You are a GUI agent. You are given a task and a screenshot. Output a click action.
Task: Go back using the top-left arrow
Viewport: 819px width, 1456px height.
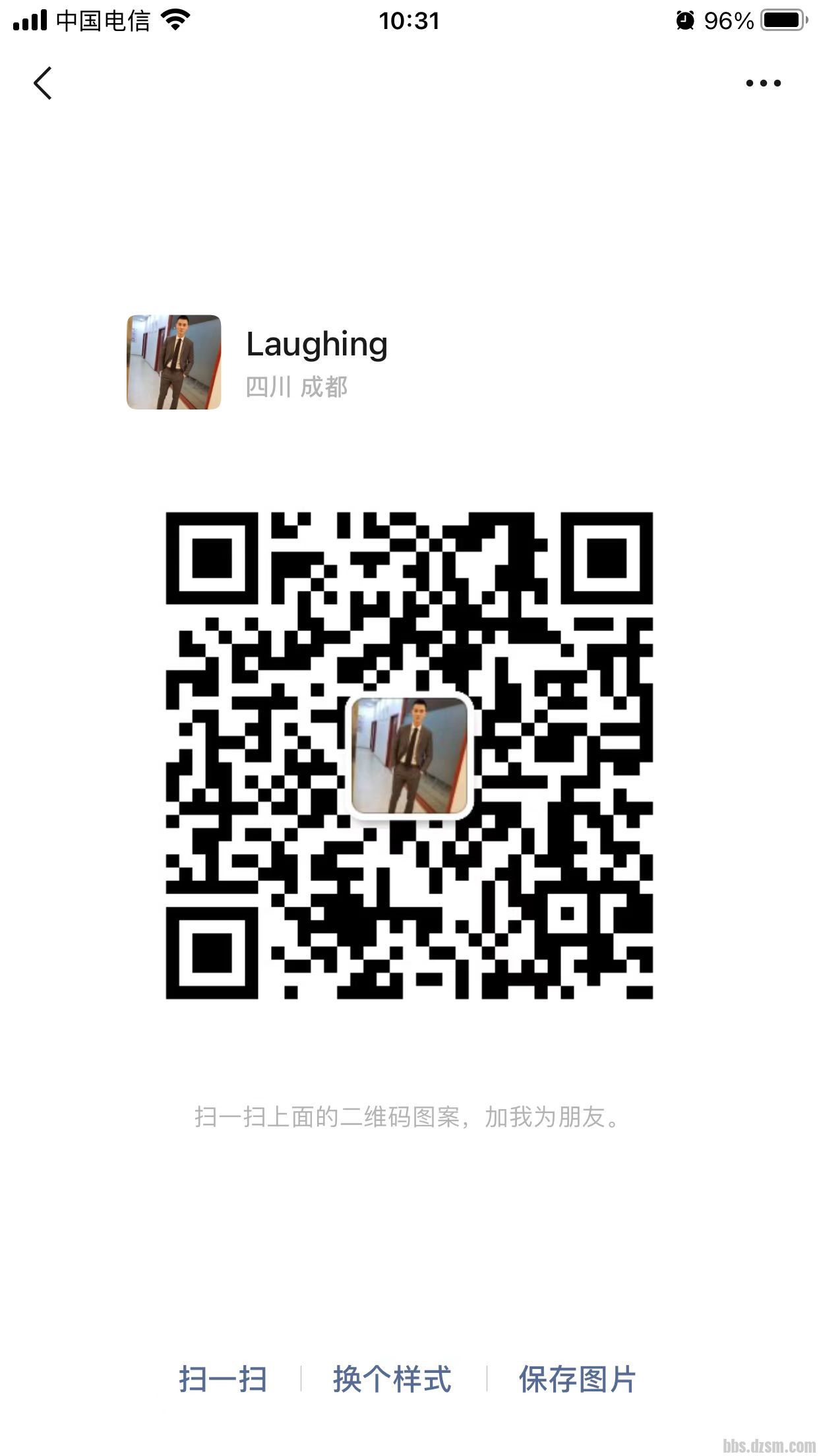pos(43,84)
